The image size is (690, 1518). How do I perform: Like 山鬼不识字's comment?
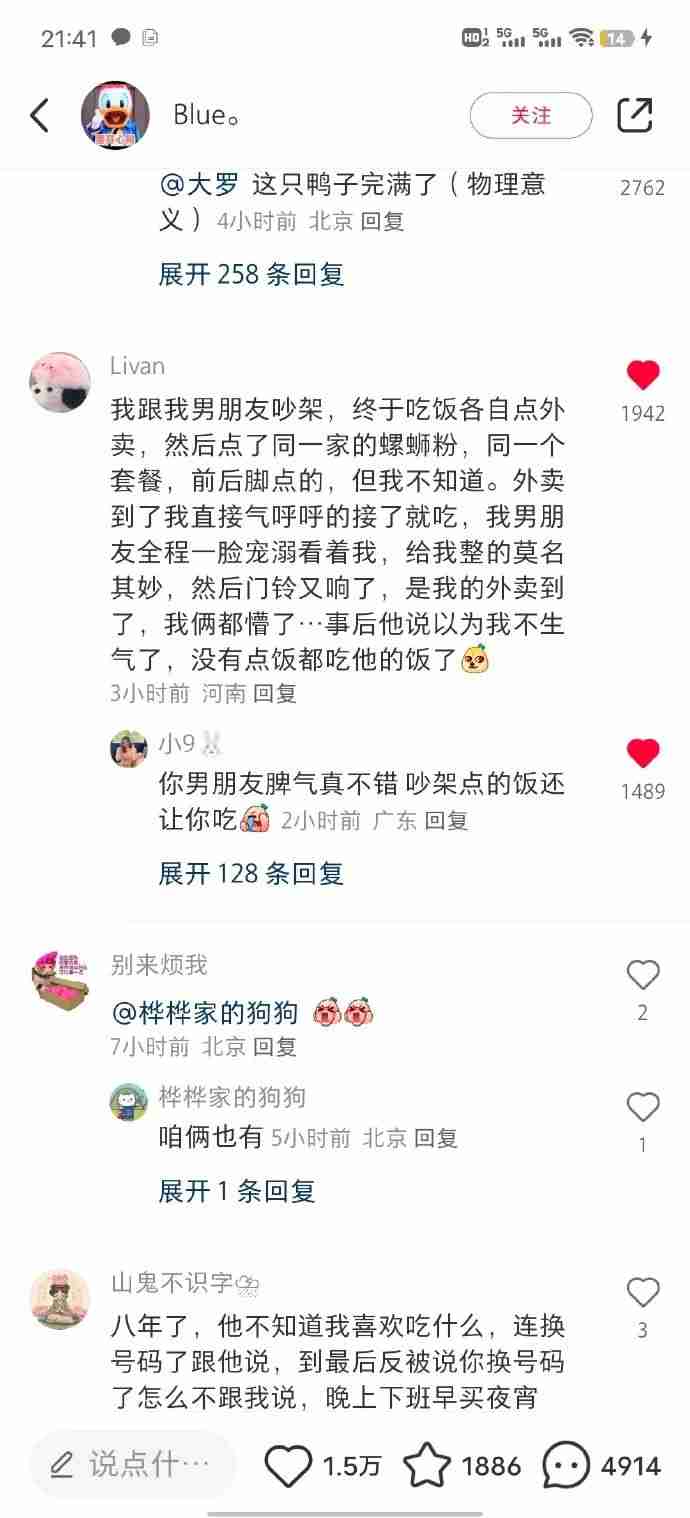[x=642, y=1293]
